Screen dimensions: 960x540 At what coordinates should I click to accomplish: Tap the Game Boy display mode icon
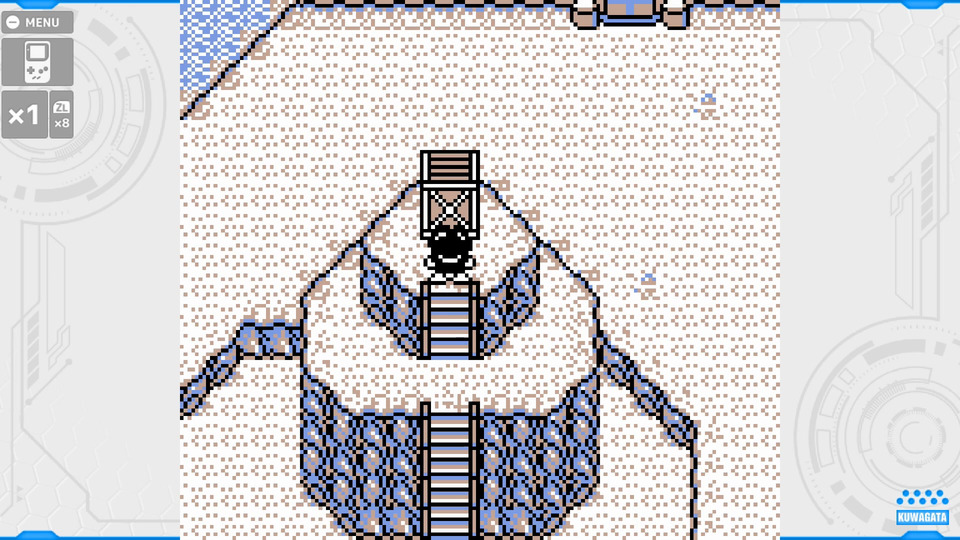point(37,62)
